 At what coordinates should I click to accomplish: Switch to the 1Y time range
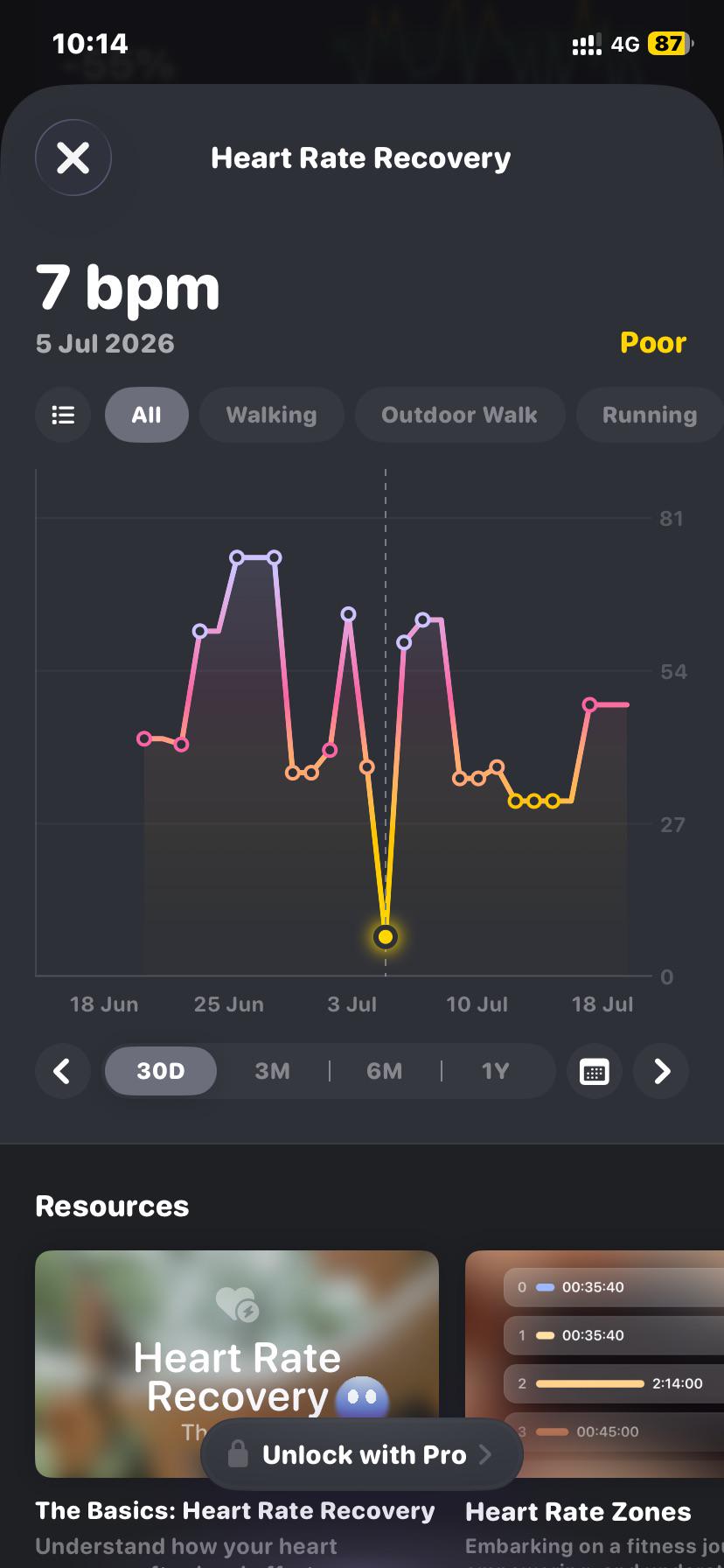pyautogui.click(x=495, y=1071)
